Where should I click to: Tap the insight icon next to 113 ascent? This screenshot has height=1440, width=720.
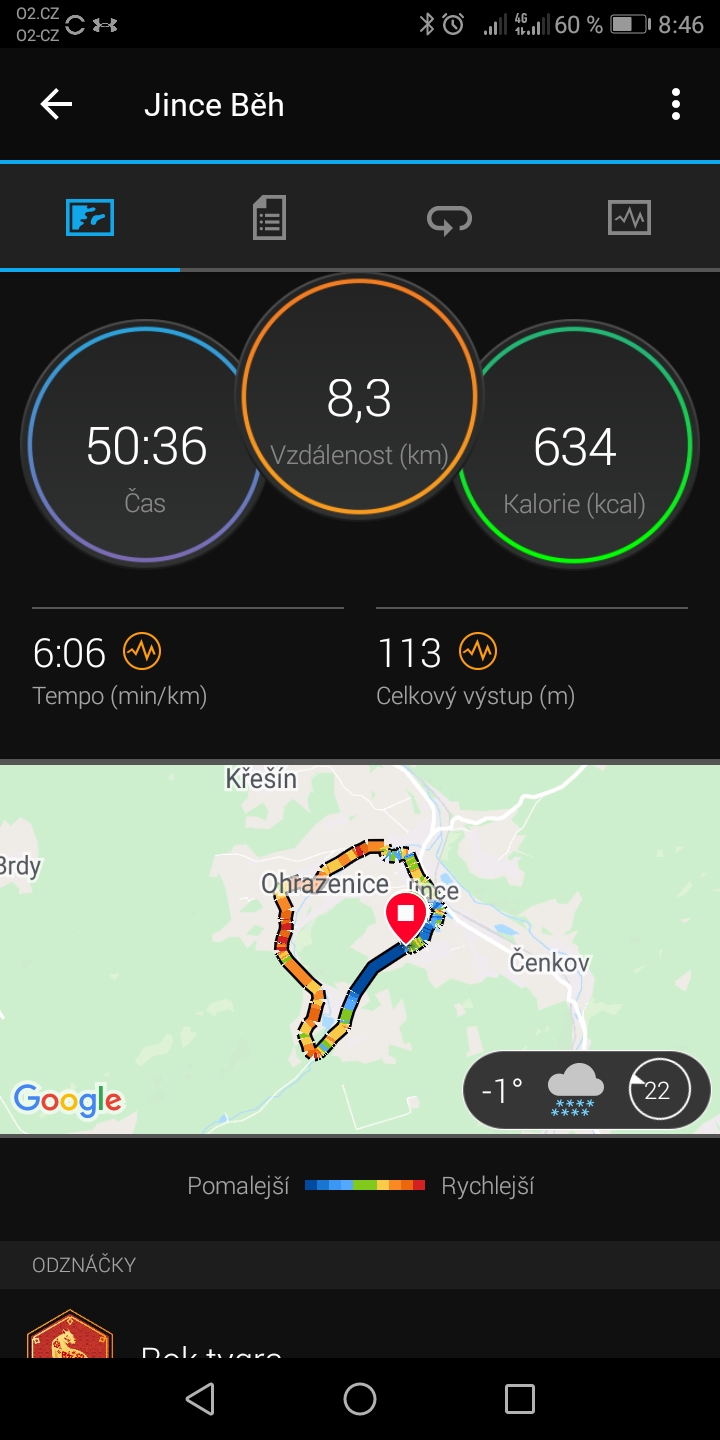click(478, 652)
